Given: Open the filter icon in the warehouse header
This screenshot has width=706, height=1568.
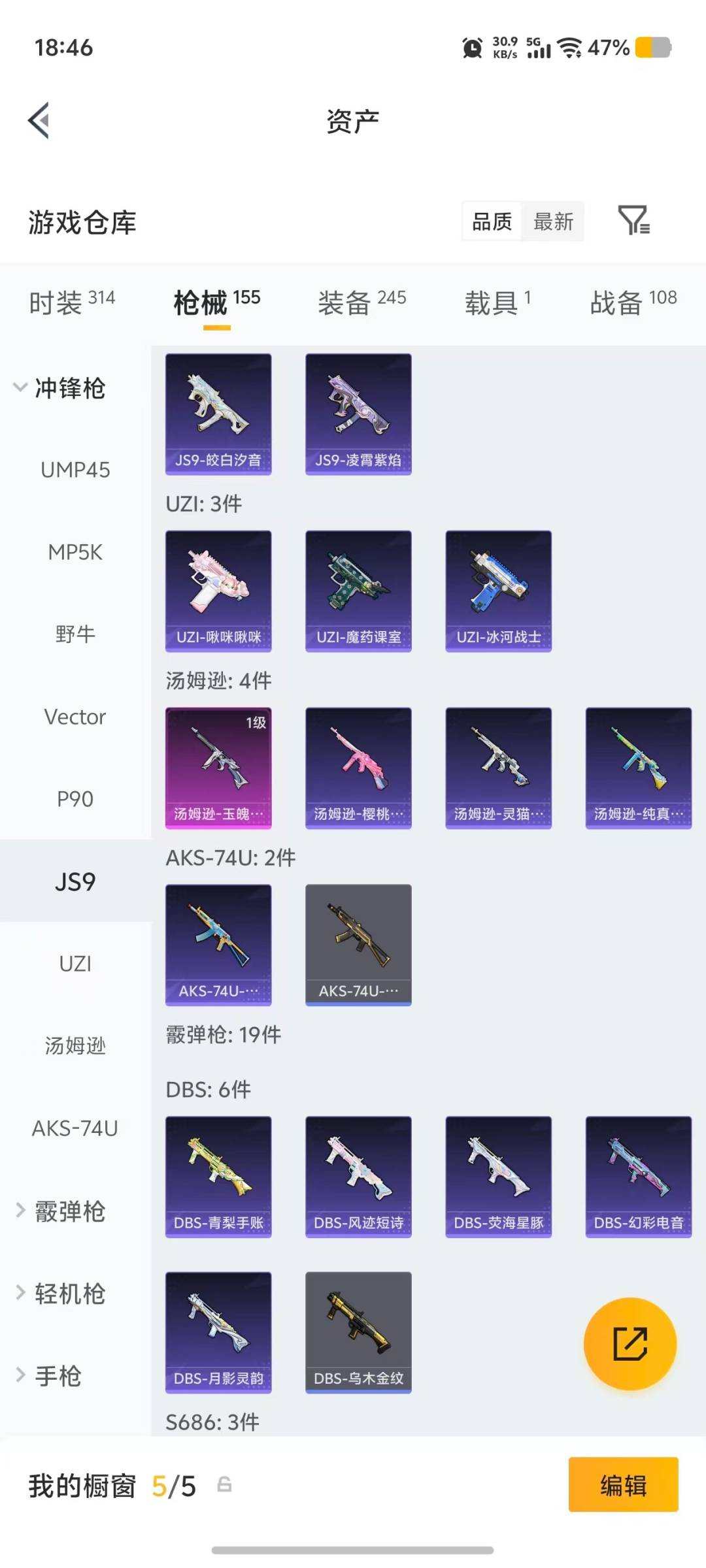Looking at the screenshot, I should point(633,221).
